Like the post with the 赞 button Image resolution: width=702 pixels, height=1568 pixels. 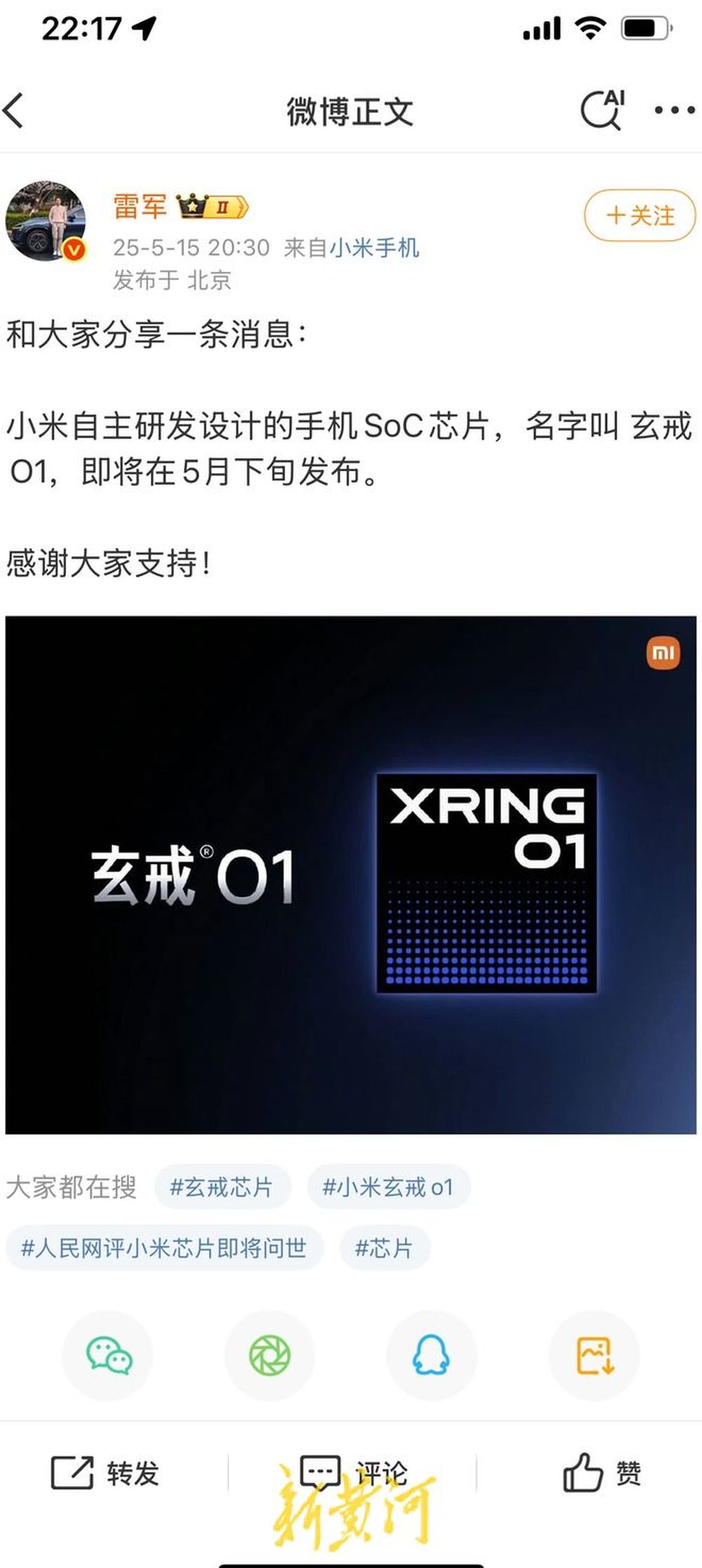601,1473
